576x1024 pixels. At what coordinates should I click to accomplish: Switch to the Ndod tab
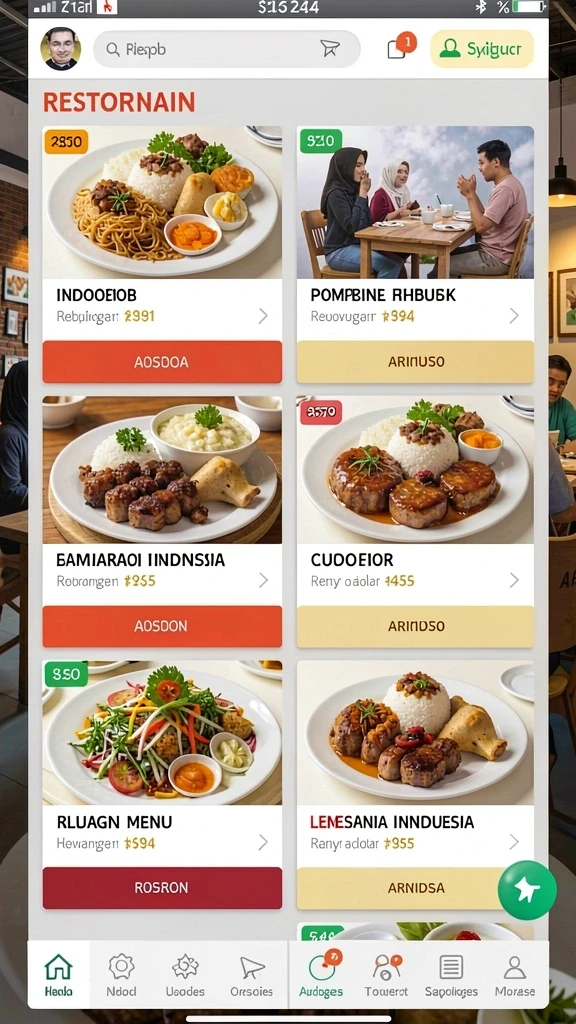(121, 975)
